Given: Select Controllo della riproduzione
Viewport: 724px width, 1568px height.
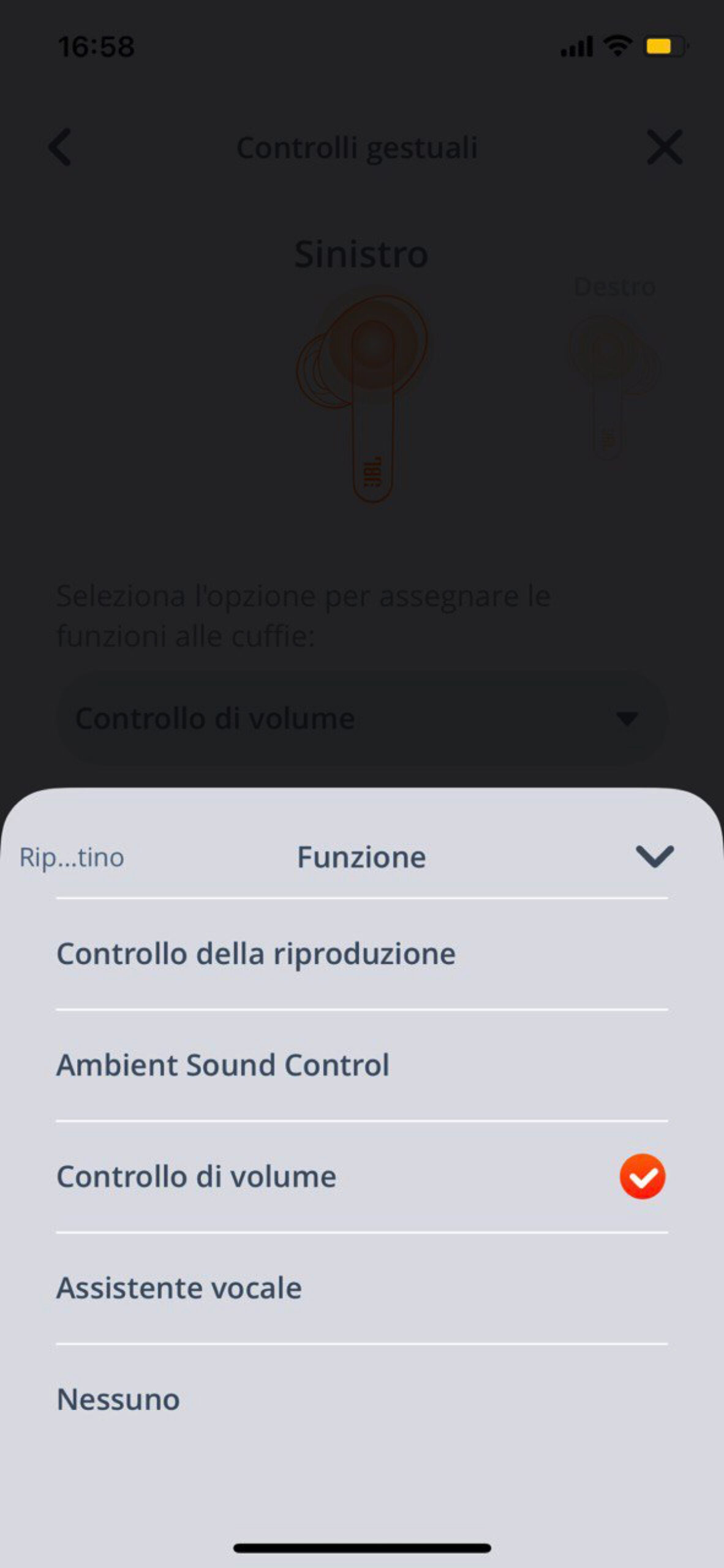Looking at the screenshot, I should pos(256,954).
